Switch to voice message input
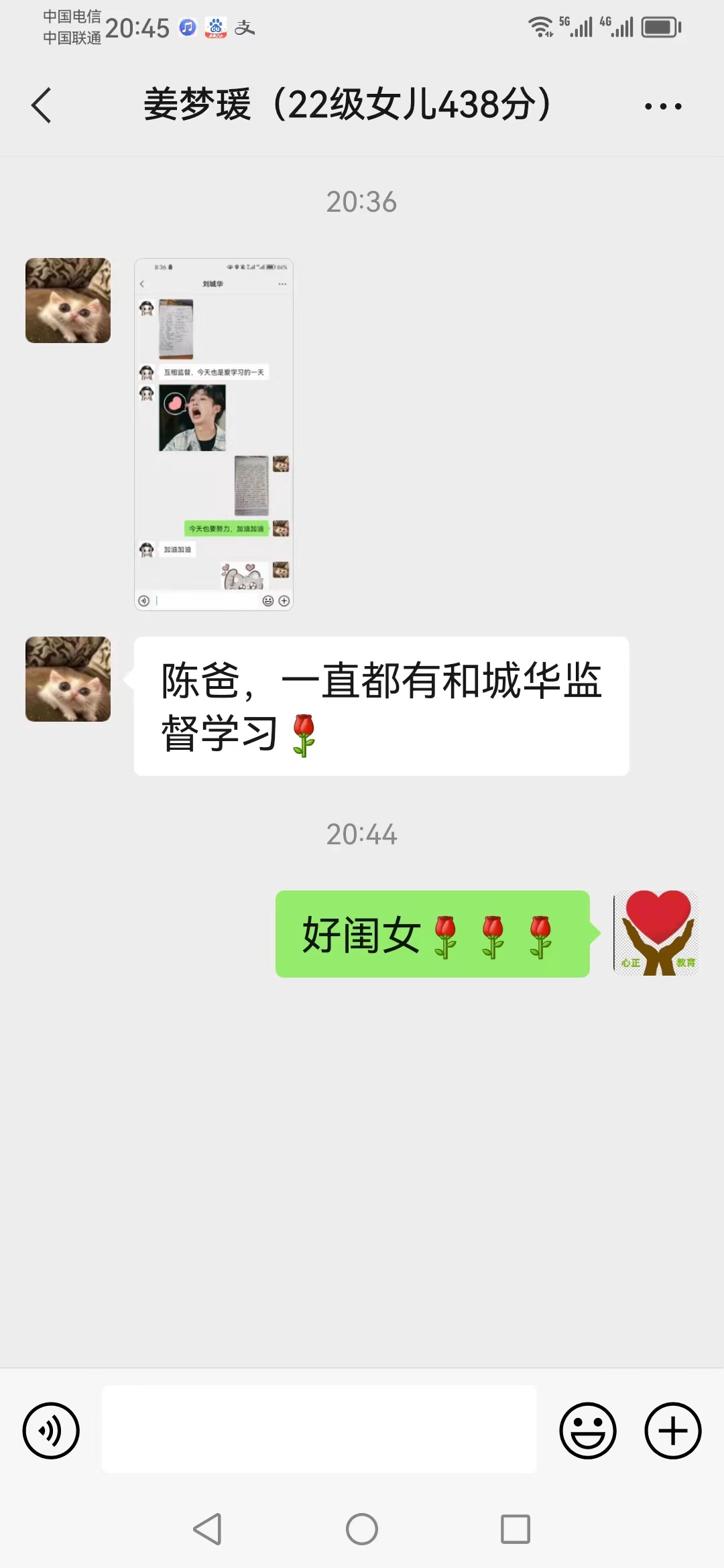 tap(51, 1430)
